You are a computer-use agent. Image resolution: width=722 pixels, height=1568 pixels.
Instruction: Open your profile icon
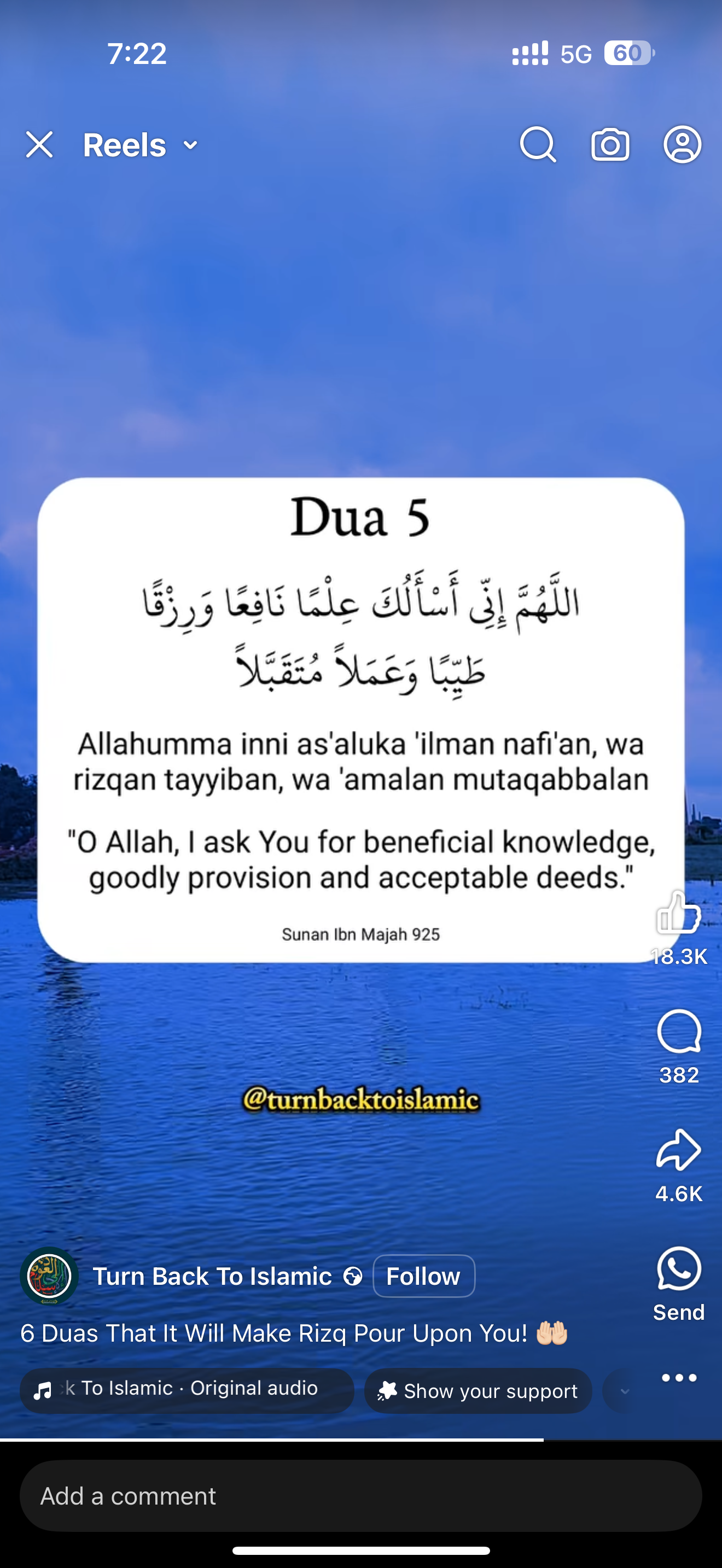point(682,145)
